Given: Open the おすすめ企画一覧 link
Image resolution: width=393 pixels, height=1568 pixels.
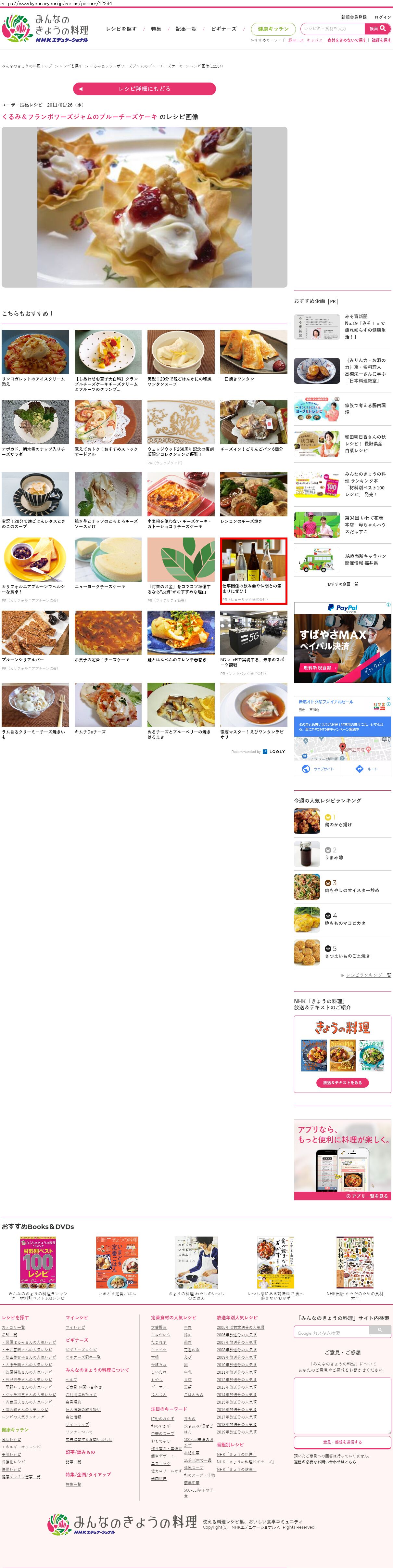Looking at the screenshot, I should tap(342, 584).
